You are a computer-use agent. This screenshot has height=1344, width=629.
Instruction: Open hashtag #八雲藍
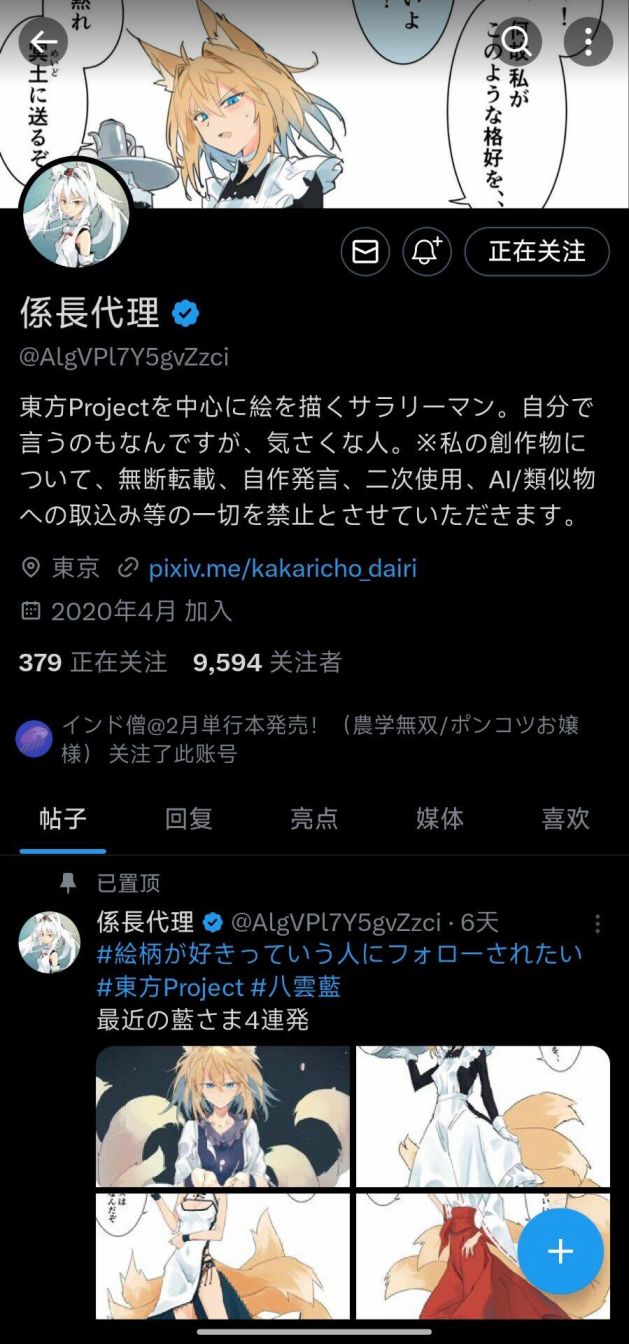[296, 987]
